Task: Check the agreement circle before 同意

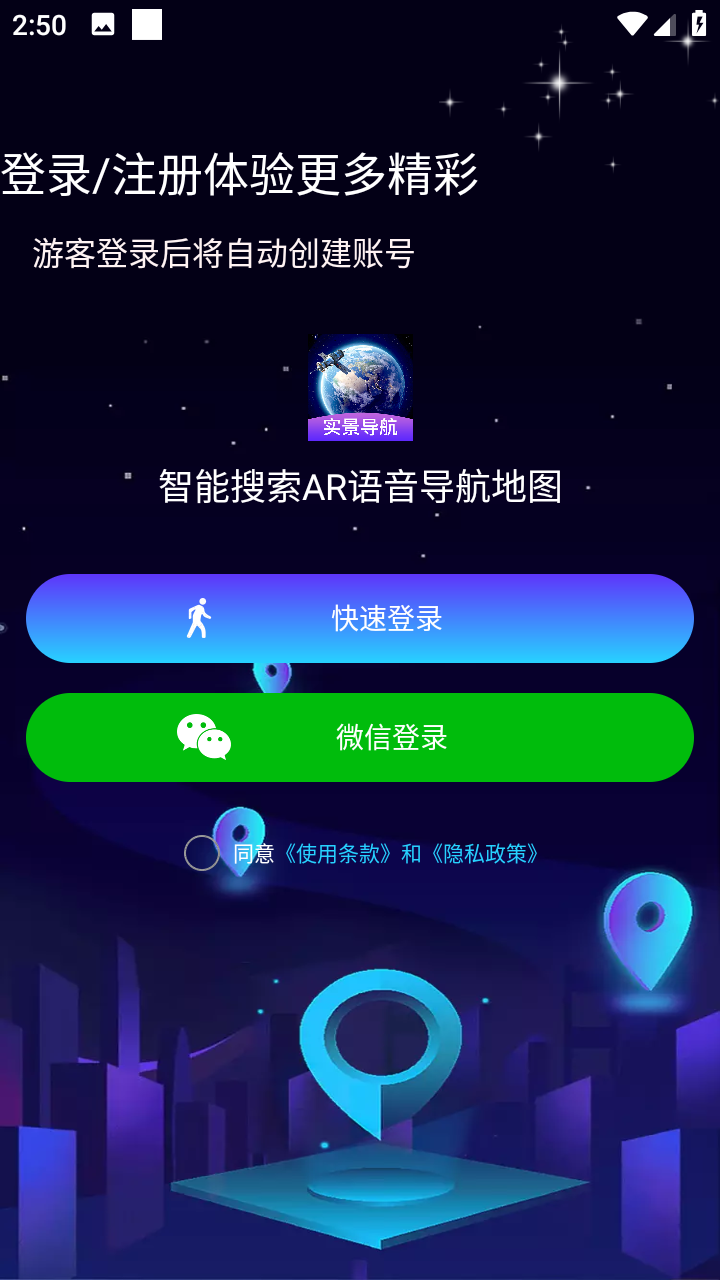Action: [202, 853]
